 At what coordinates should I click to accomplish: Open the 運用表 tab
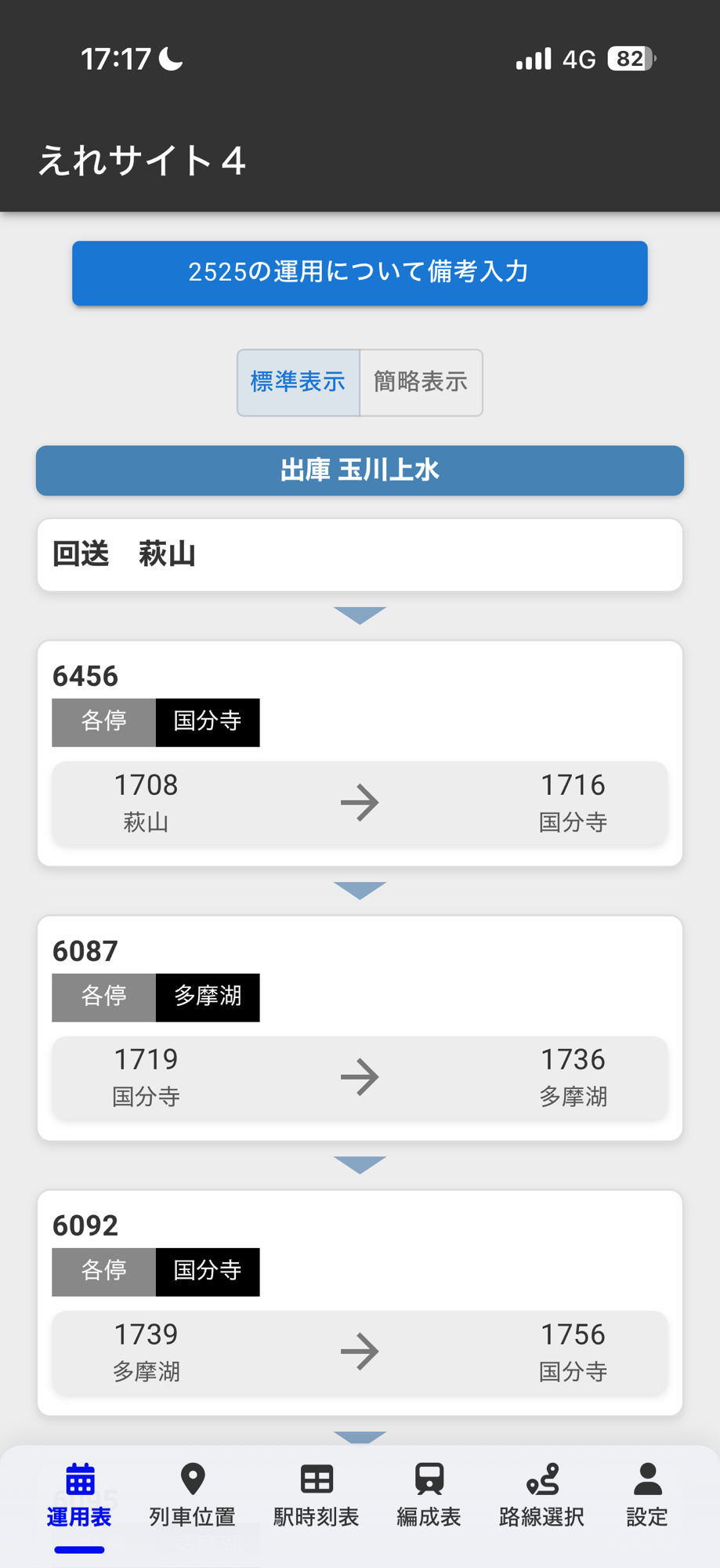pyautogui.click(x=79, y=1496)
